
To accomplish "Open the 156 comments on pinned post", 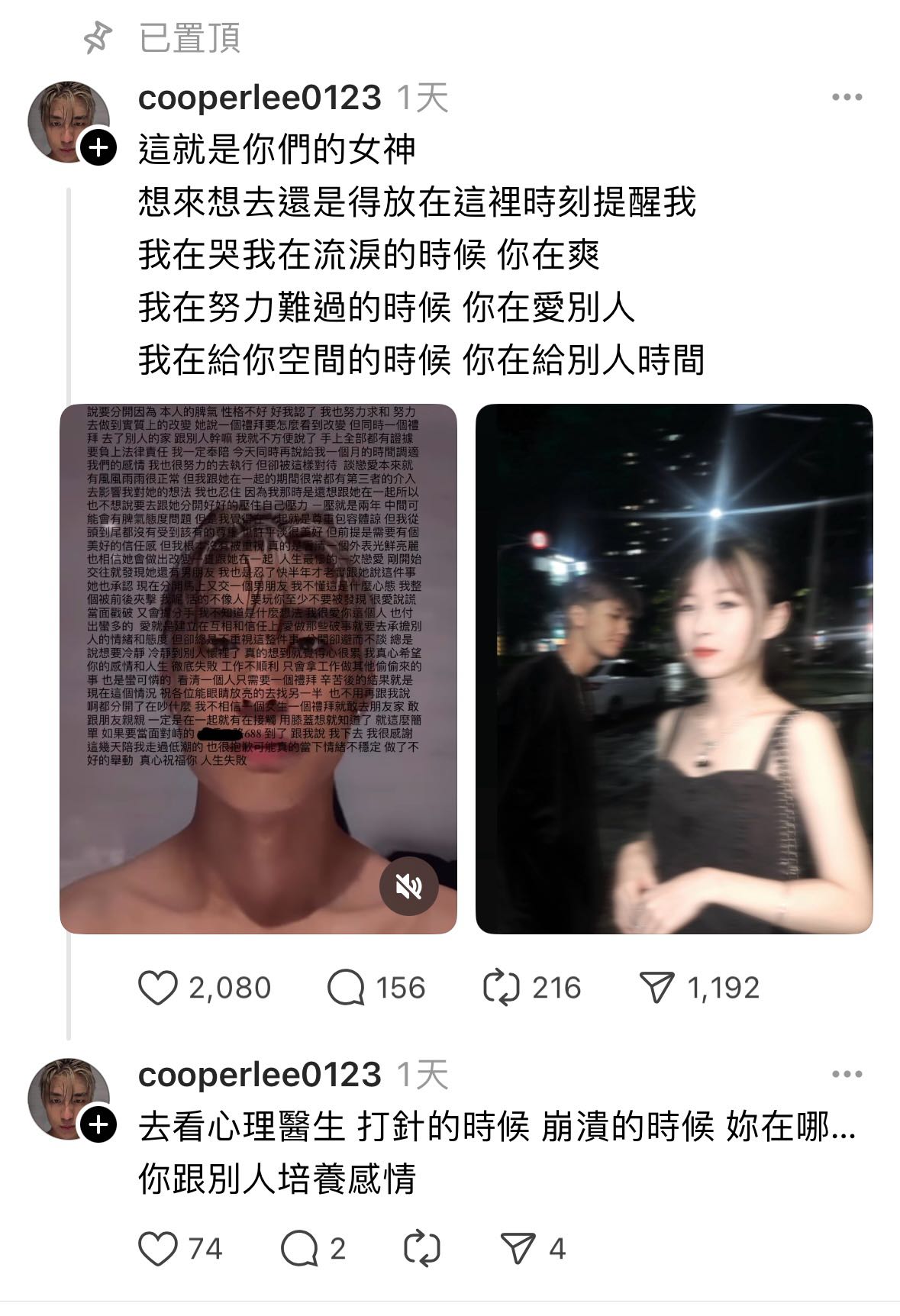I will (x=346, y=988).
